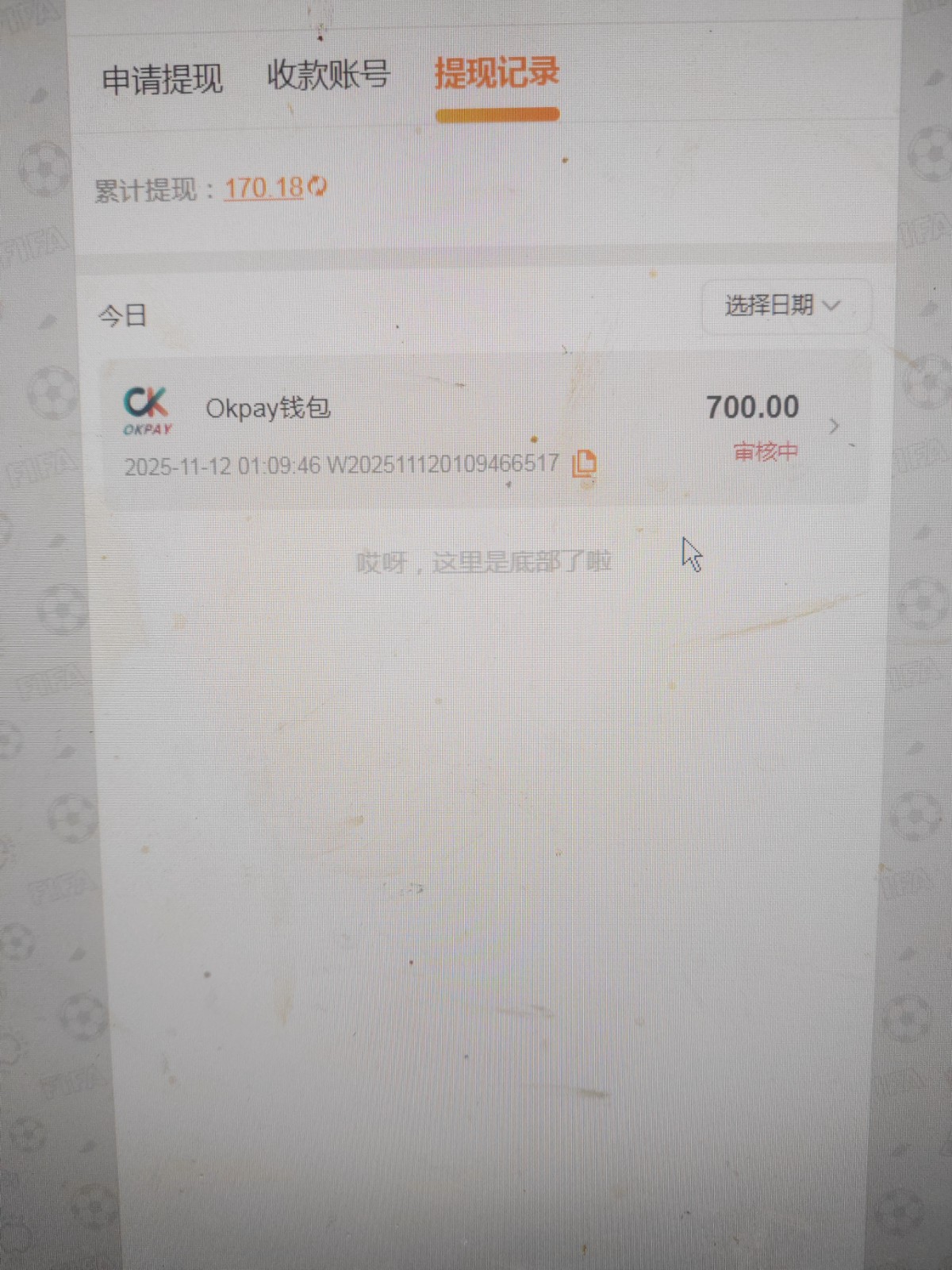This screenshot has height=1270, width=952.
Task: Switch to the 申请提现 tab
Action: [x=163, y=79]
